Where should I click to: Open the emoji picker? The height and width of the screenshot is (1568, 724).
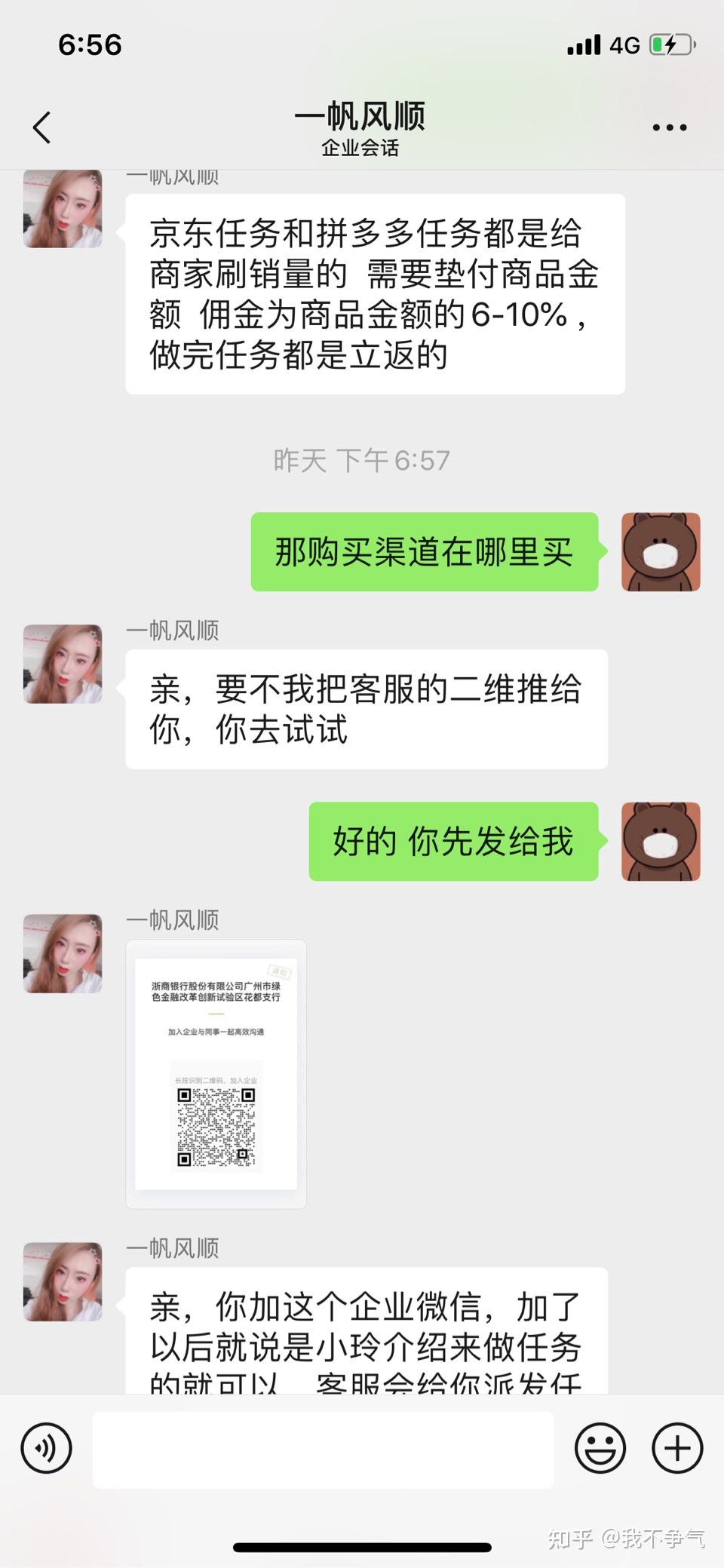[600, 1447]
